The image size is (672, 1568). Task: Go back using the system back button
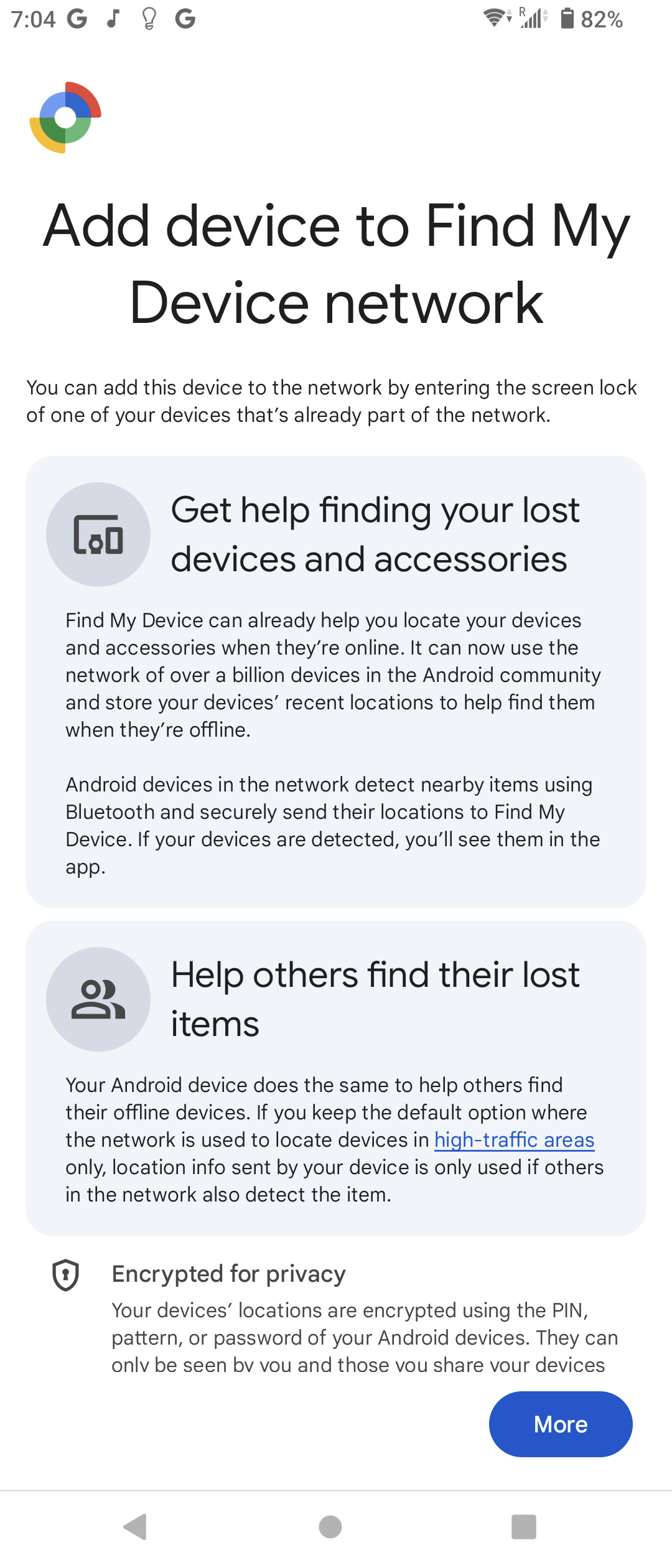(136, 1526)
